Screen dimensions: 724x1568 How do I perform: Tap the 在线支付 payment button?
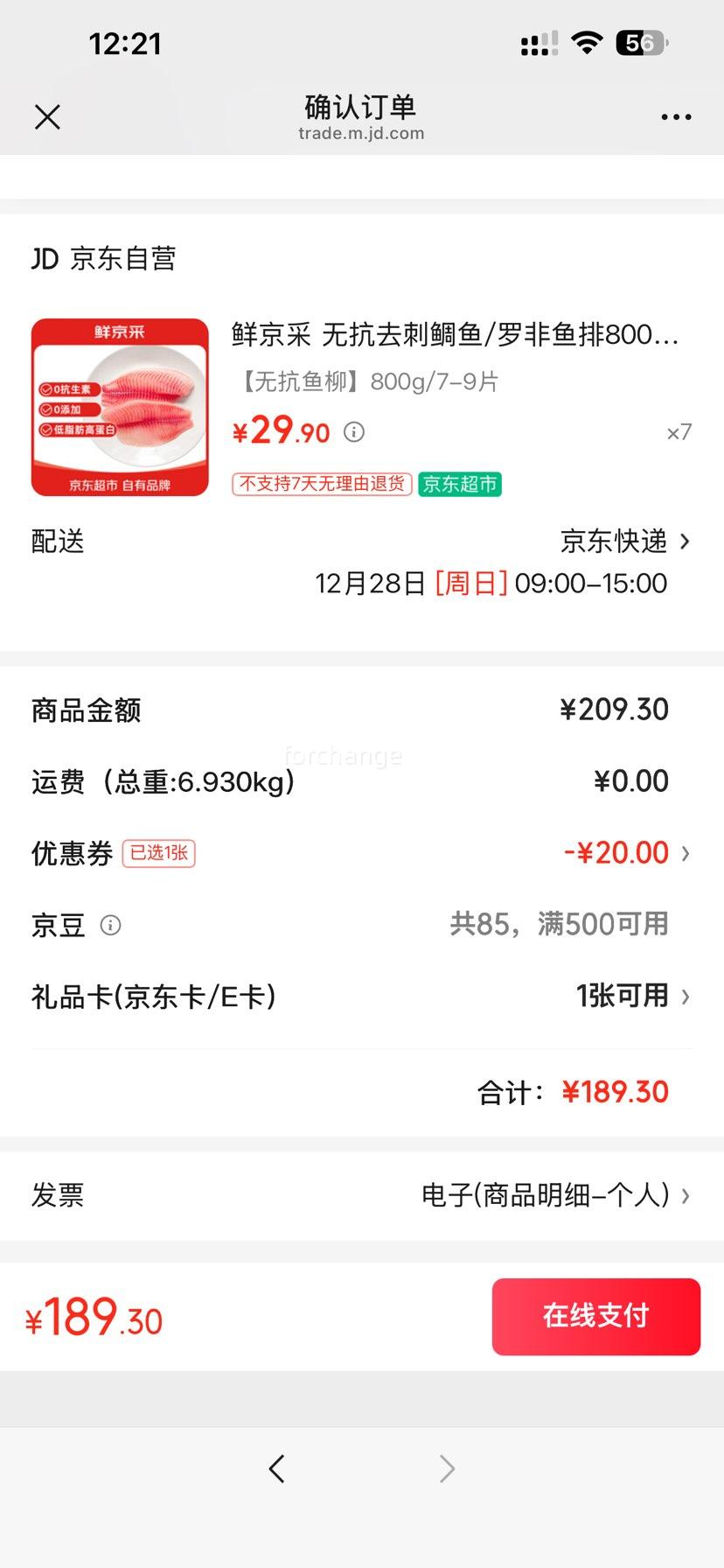click(595, 1316)
